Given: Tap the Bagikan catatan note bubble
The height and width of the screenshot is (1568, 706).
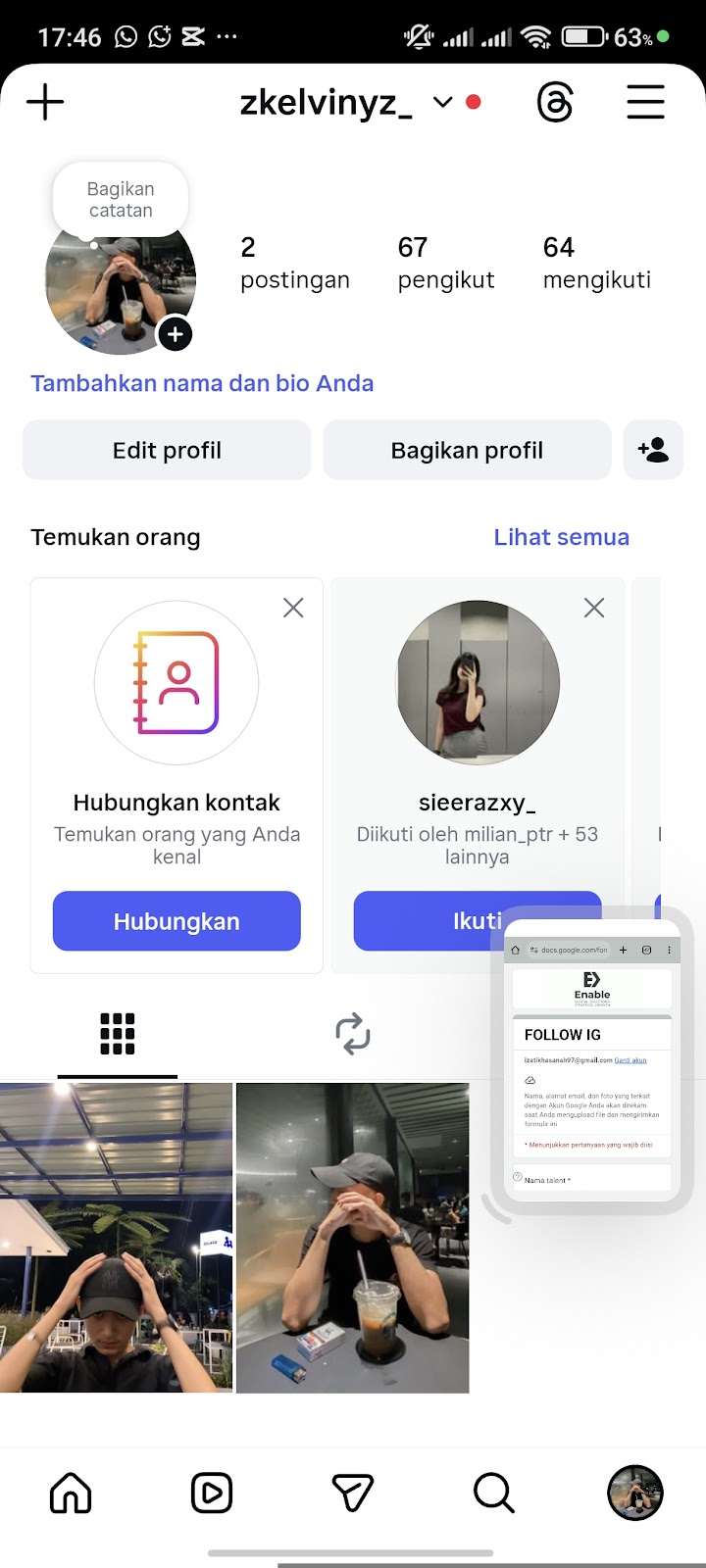Looking at the screenshot, I should (121, 200).
